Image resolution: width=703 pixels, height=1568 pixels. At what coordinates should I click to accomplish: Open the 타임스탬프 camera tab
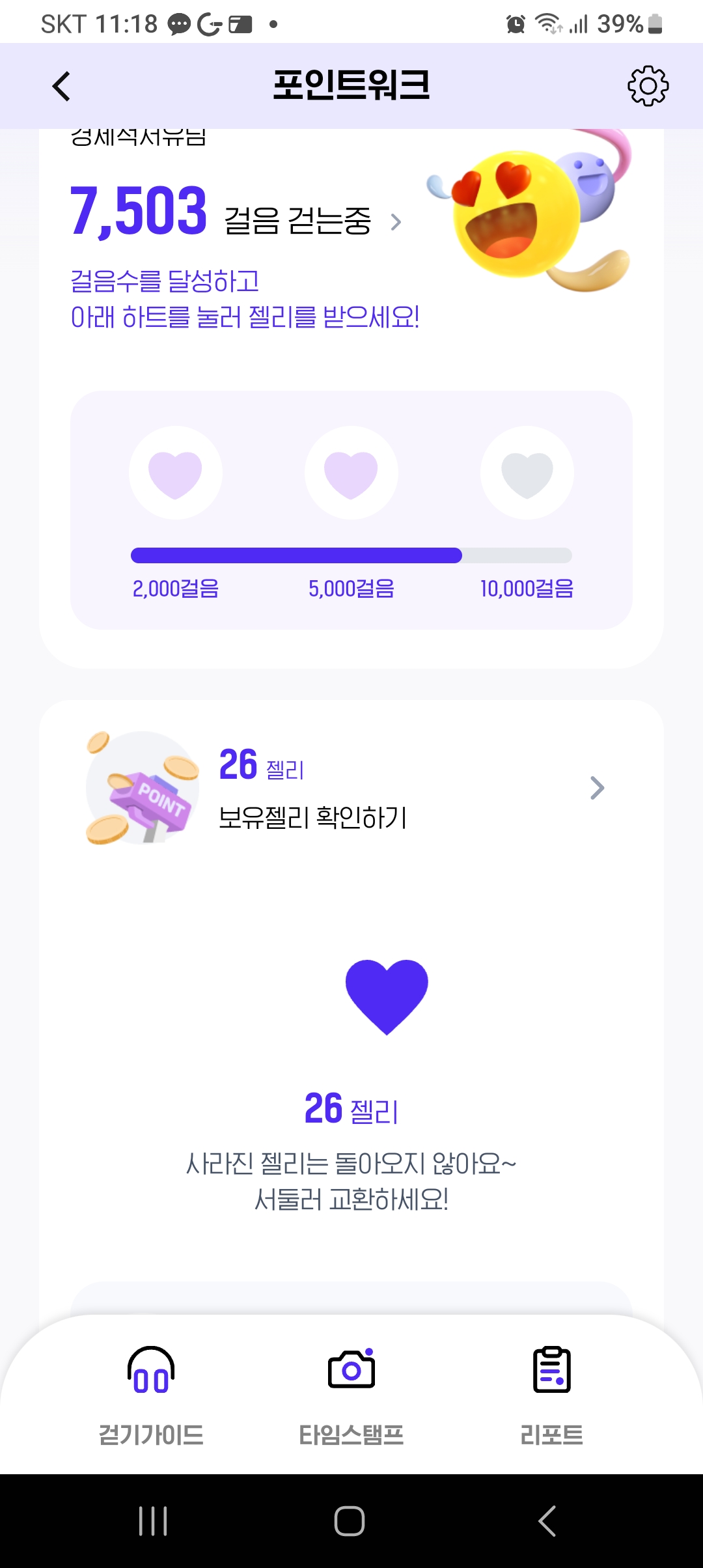[351, 1393]
